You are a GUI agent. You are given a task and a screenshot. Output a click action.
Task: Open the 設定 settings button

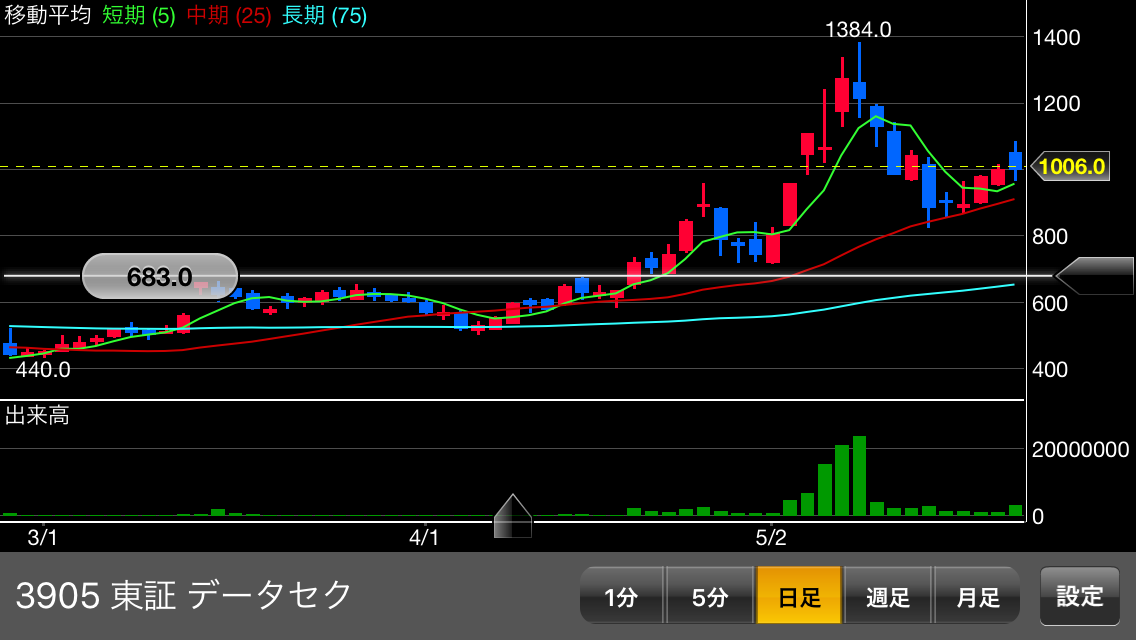click(1079, 597)
